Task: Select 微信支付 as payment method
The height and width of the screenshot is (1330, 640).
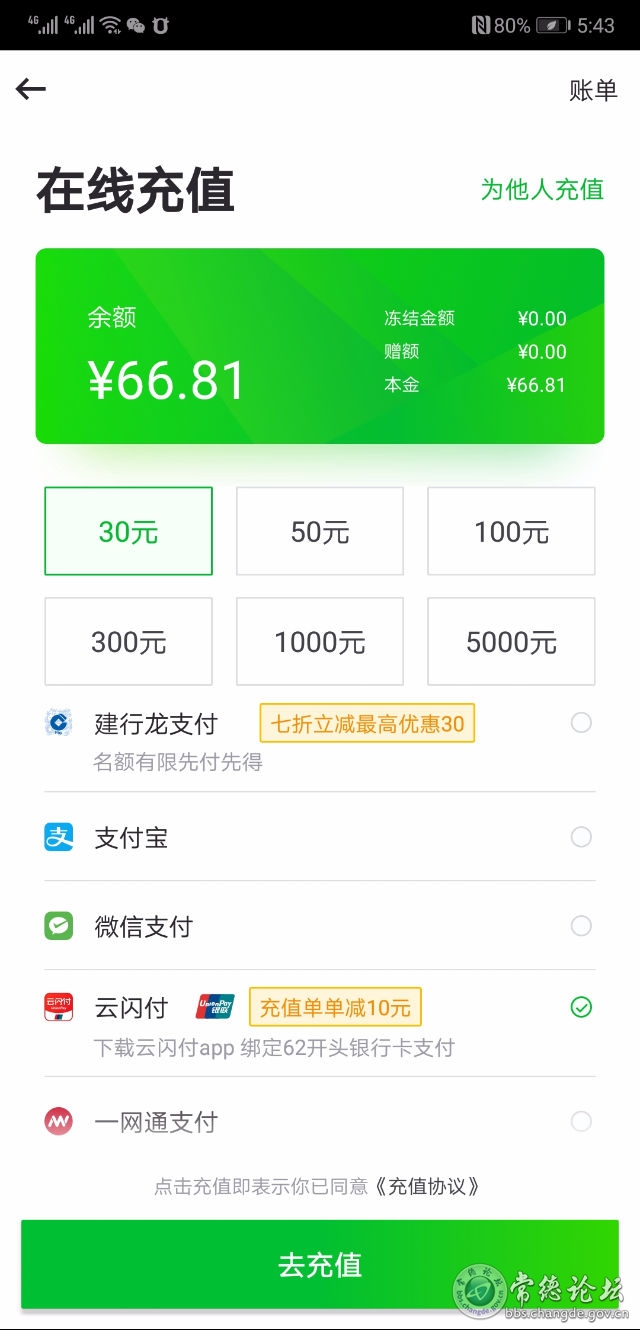Action: coord(580,926)
